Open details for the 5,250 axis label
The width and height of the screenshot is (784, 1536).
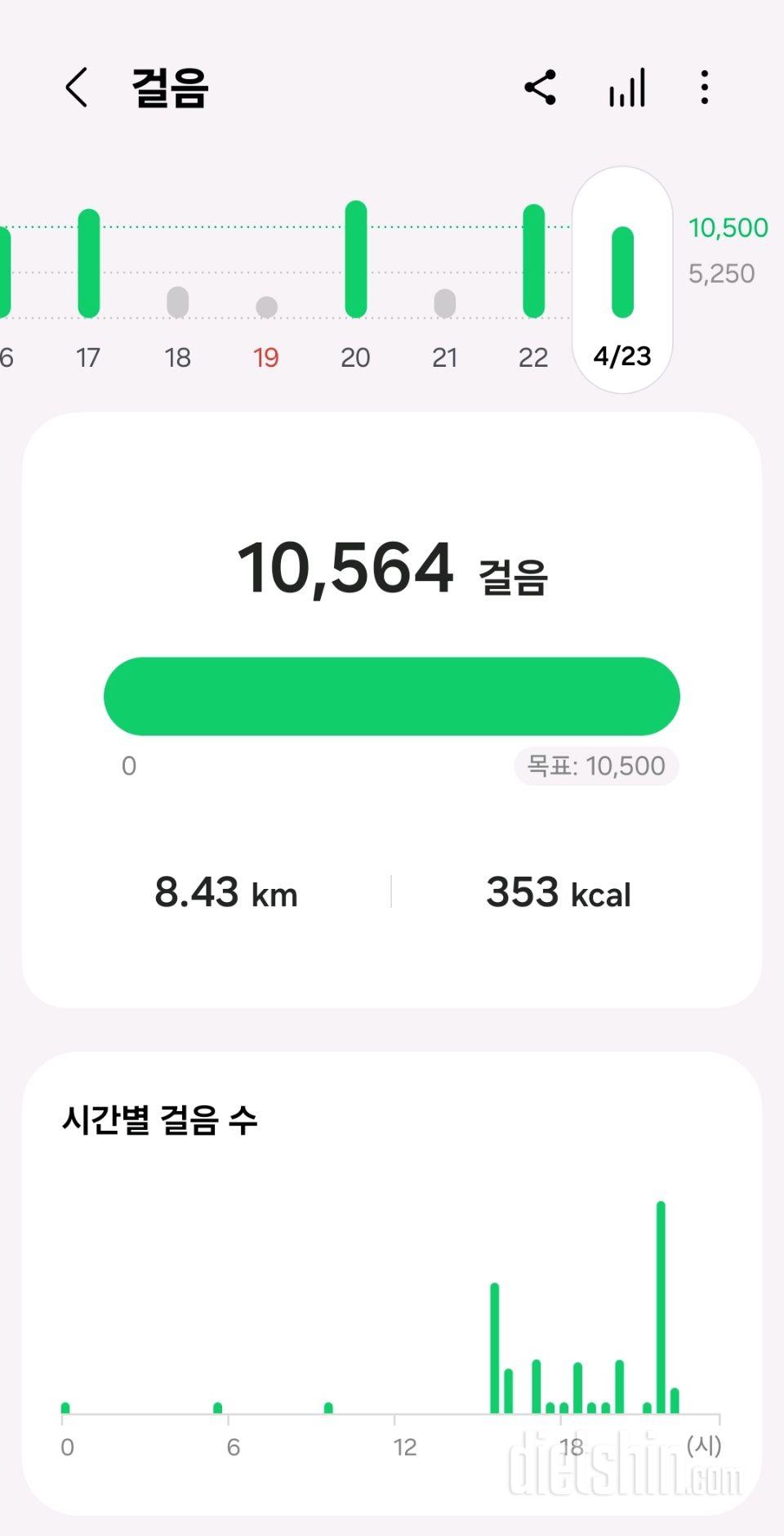pyautogui.click(x=724, y=273)
